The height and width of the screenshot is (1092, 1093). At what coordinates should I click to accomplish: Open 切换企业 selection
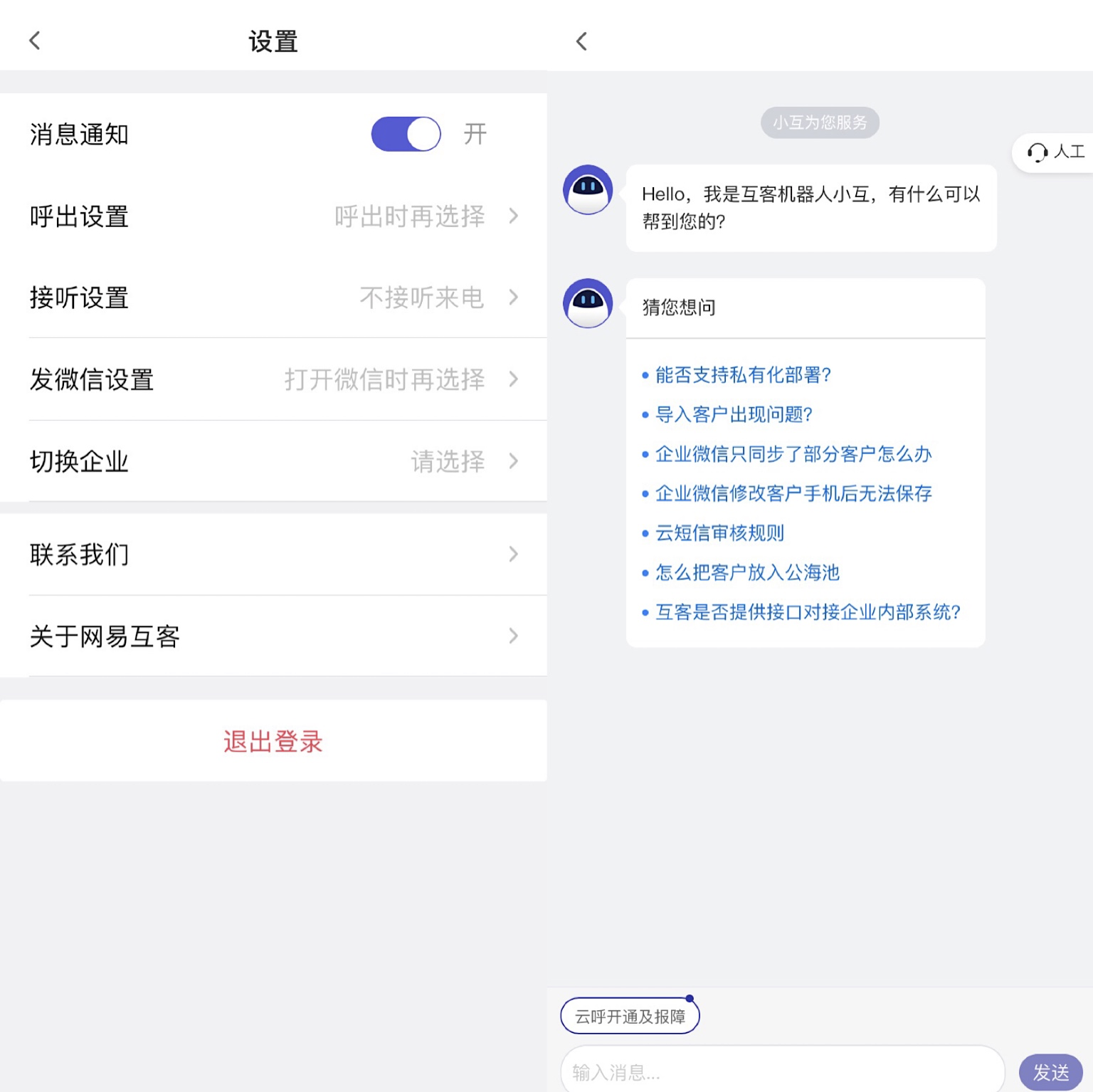[273, 461]
